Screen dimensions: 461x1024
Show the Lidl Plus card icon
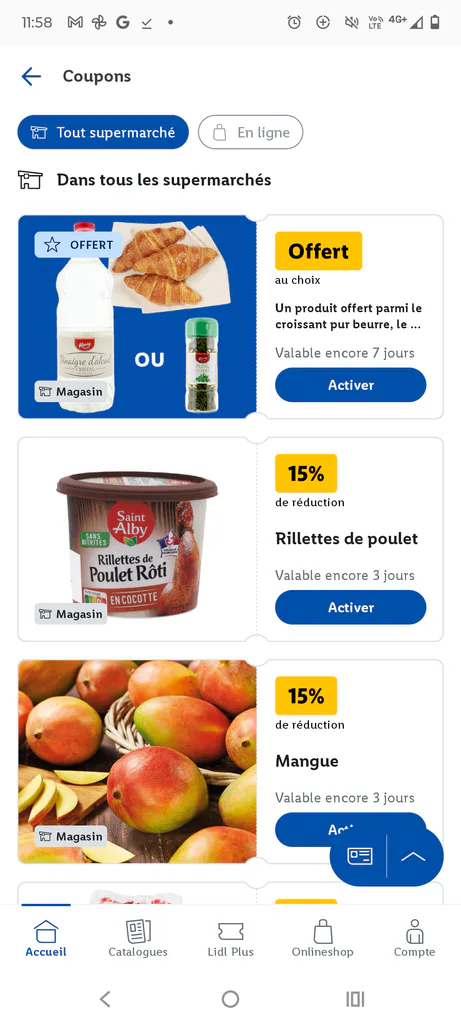tap(360, 856)
